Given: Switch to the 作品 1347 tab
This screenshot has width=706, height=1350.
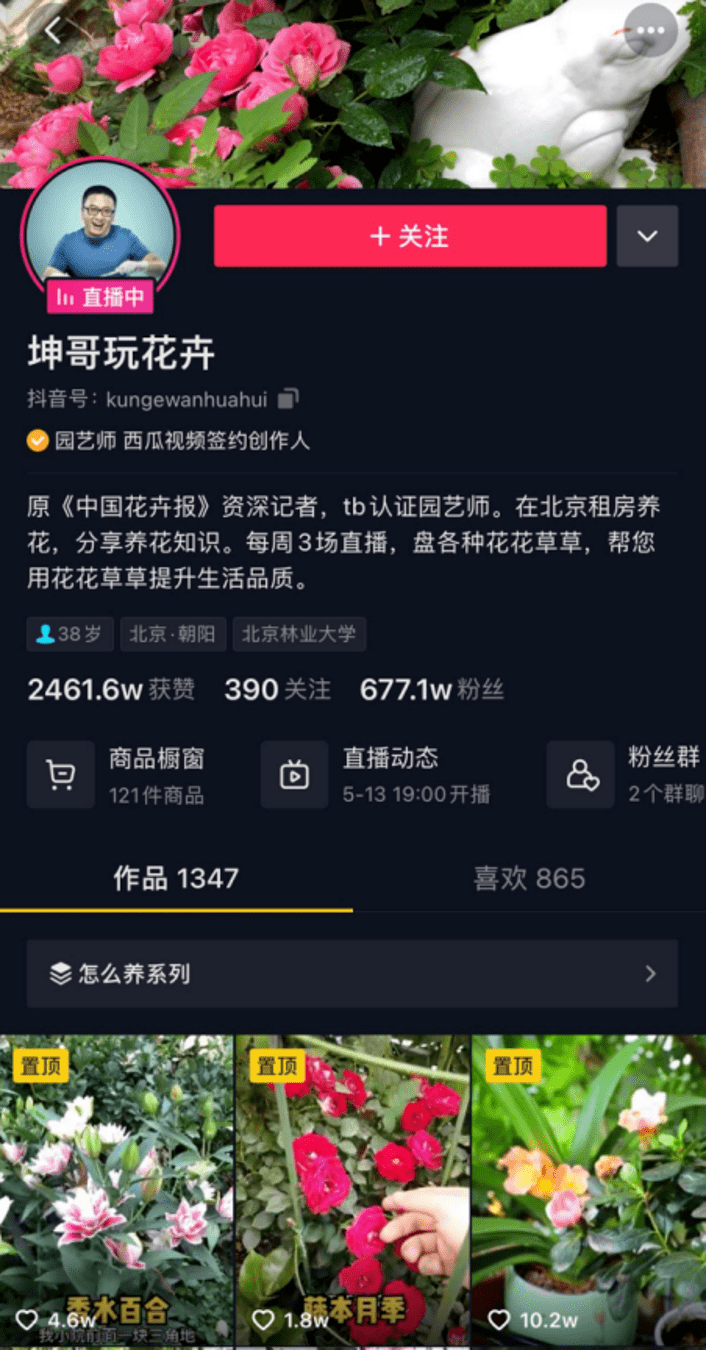Looking at the screenshot, I should tap(176, 879).
